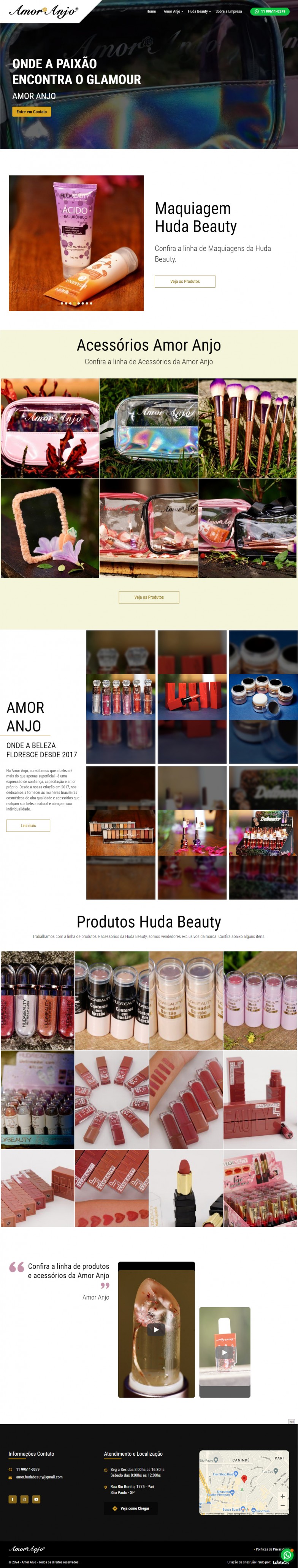Open the YouTube icon in footer
298x1568 pixels.
click(x=36, y=1499)
